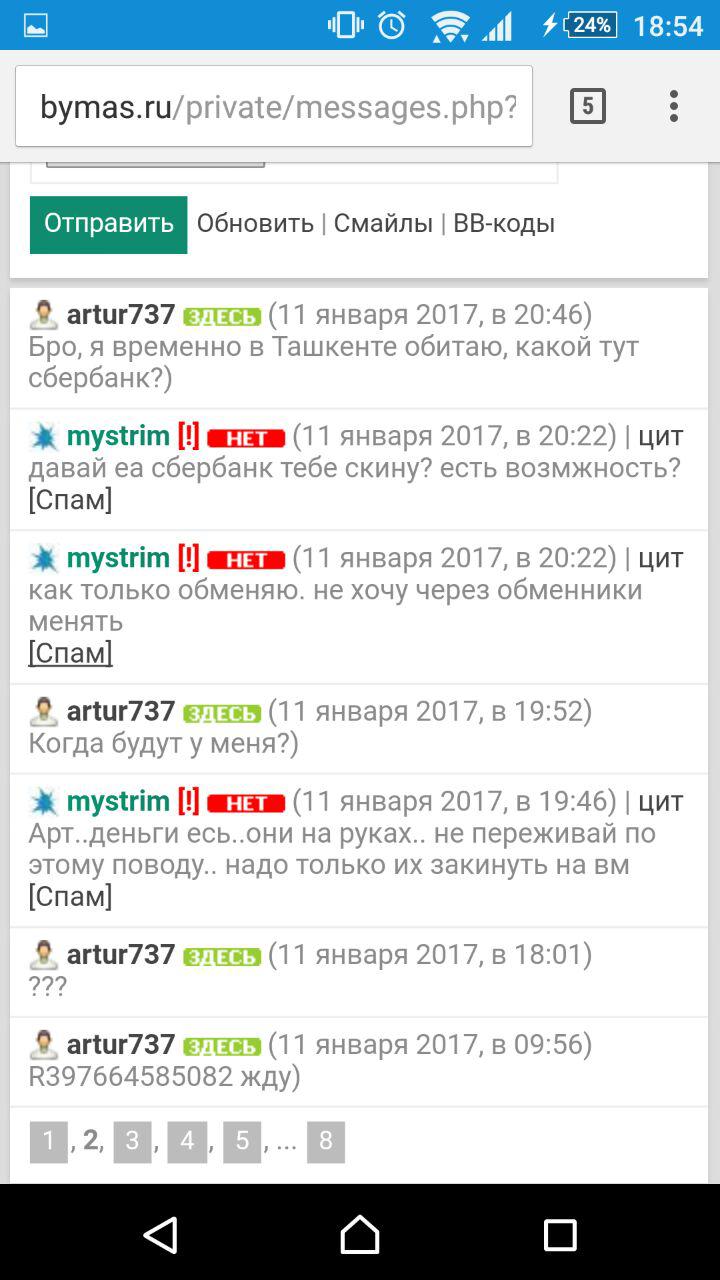The image size is (720, 1280).
Task: Report the 'Арт..деньги есь' message as Спам
Action: 70,896
